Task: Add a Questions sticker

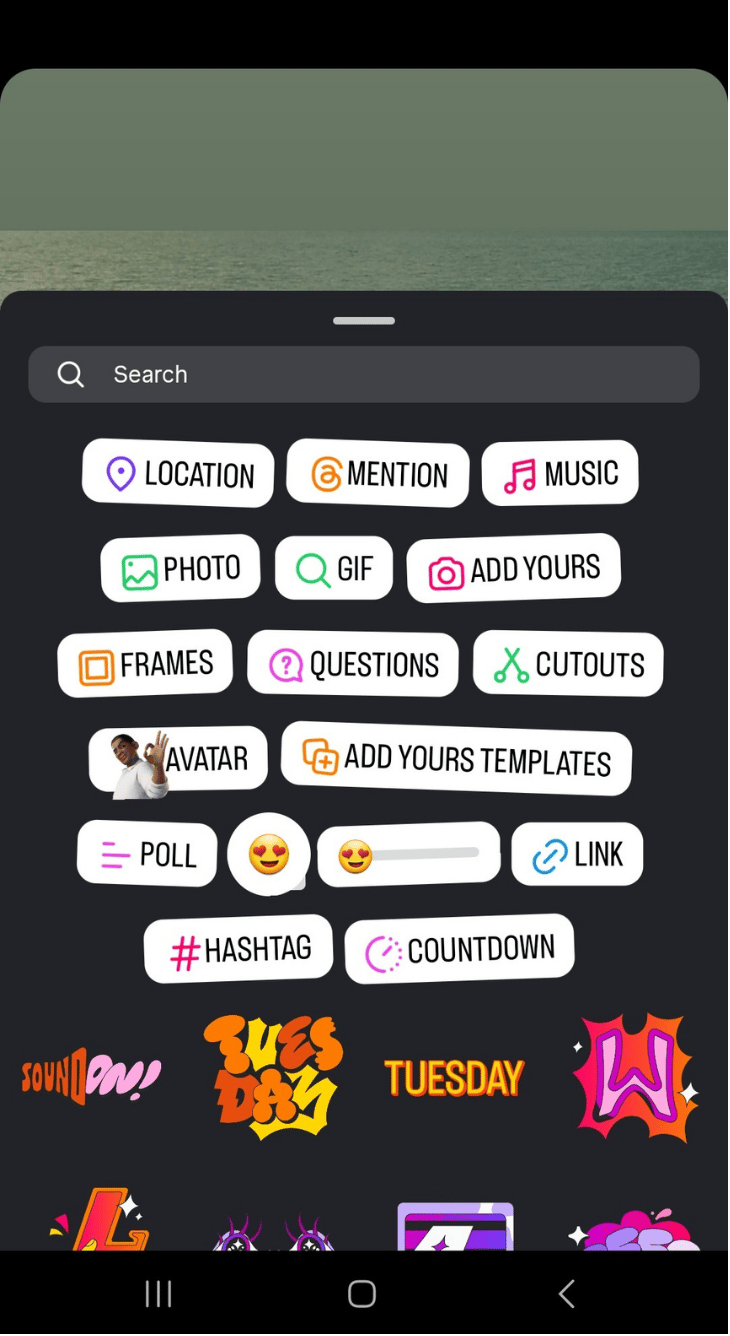Action: [353, 664]
